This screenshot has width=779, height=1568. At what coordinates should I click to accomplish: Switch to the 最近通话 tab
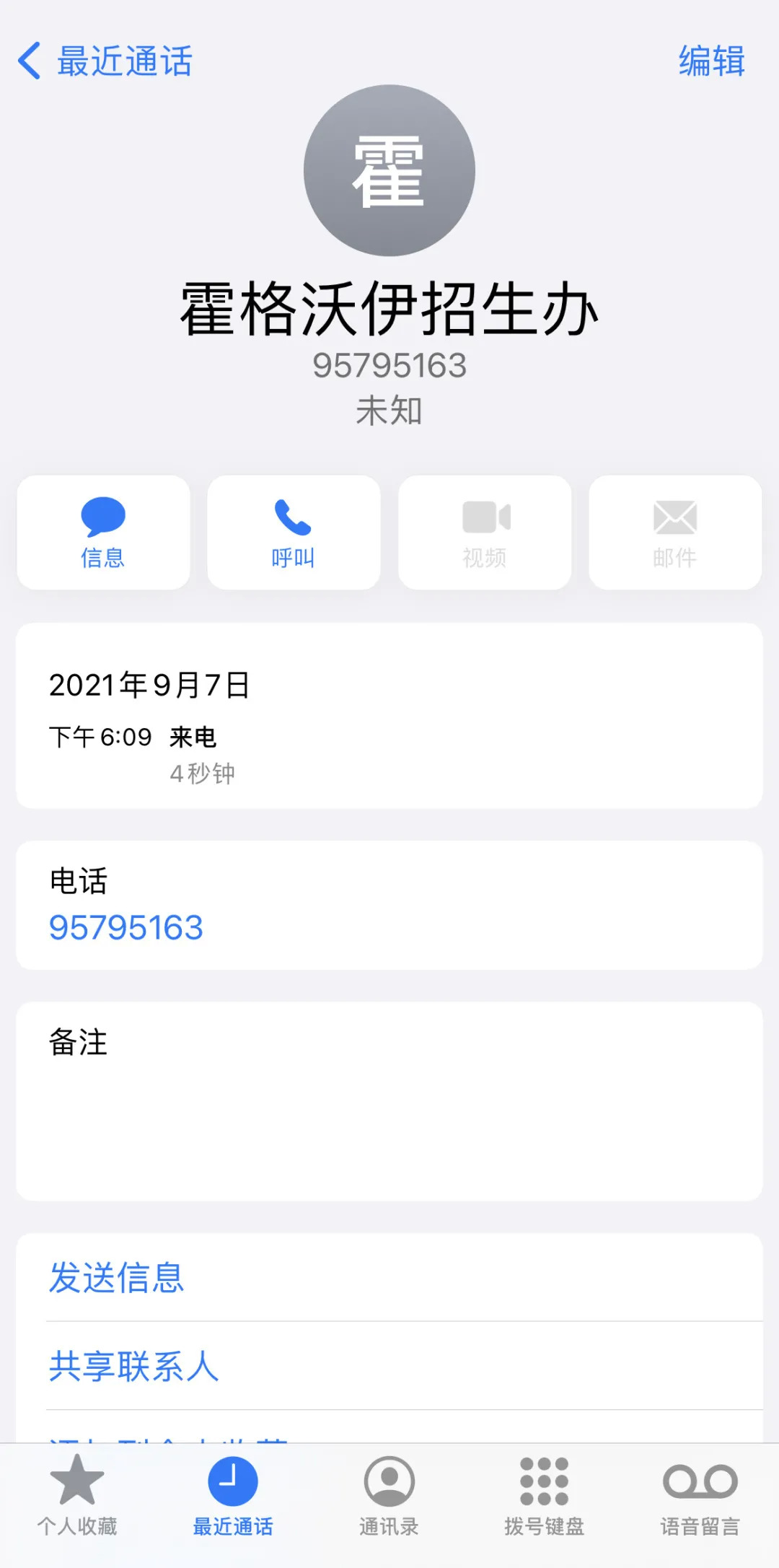click(x=233, y=1494)
